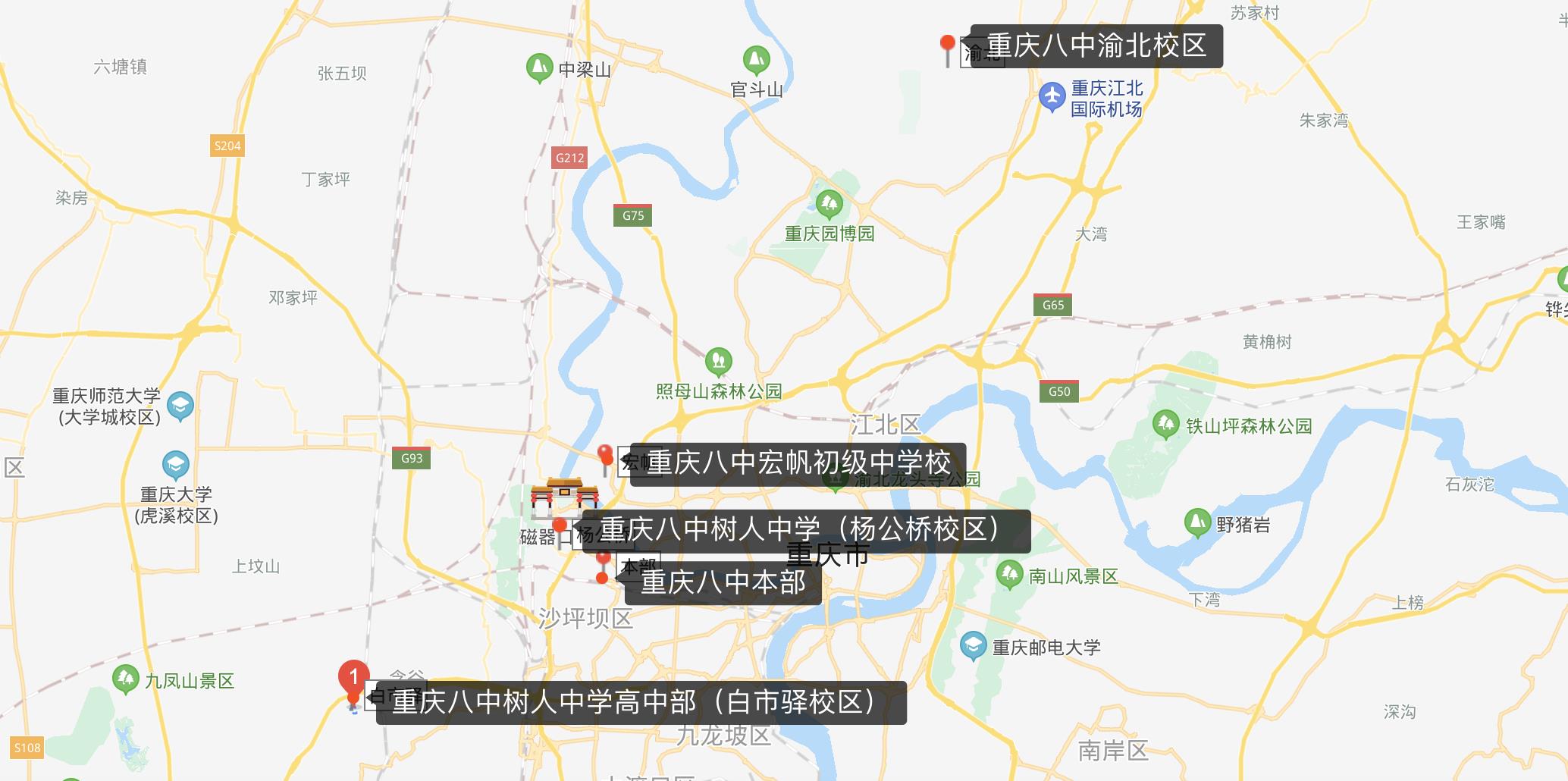The width and height of the screenshot is (1568, 781).
Task: Select the 重庆八中渝北校区 marker
Action: (x=947, y=45)
